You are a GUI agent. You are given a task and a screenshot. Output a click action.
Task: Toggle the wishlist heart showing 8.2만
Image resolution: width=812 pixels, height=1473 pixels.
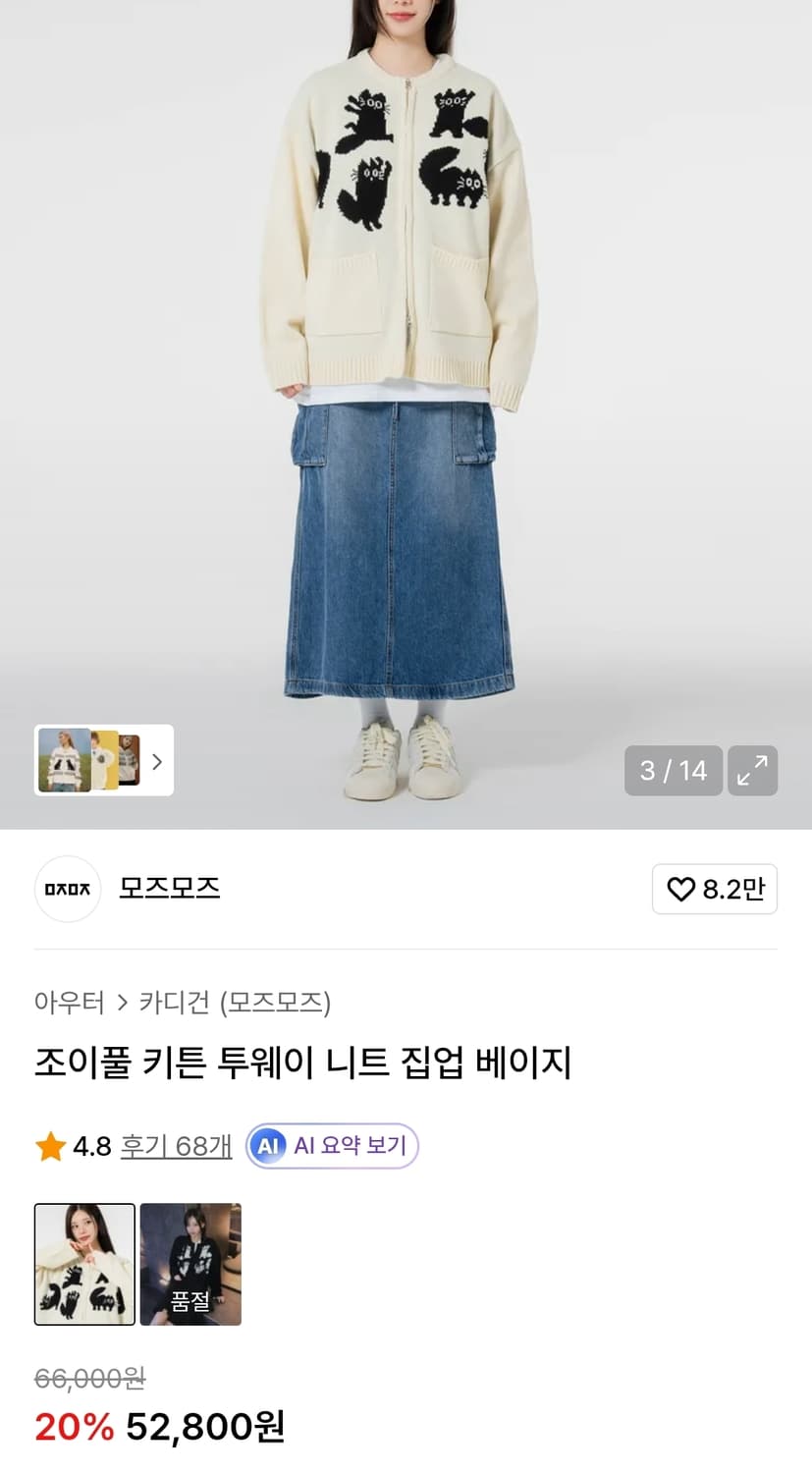tap(715, 889)
